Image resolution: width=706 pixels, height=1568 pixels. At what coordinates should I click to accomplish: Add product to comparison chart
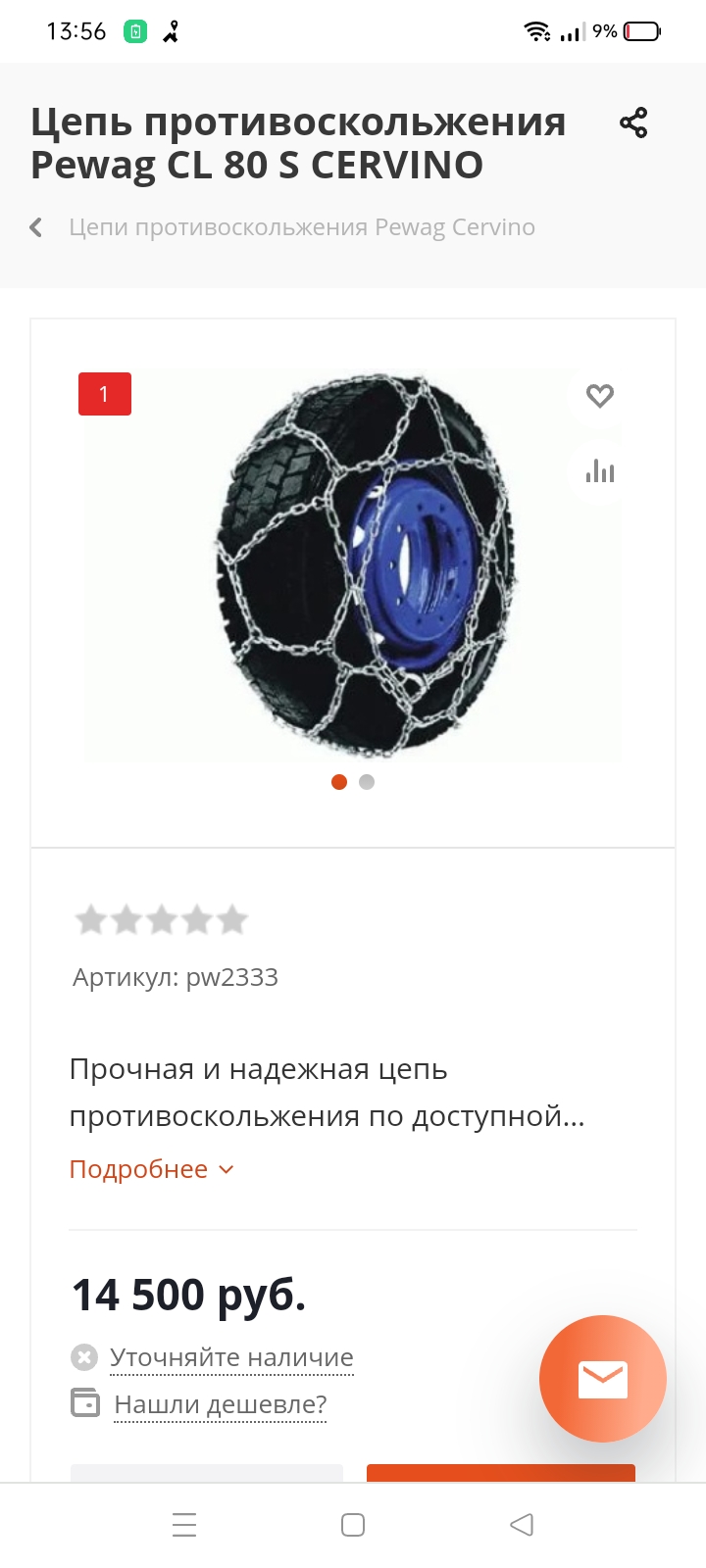point(599,471)
